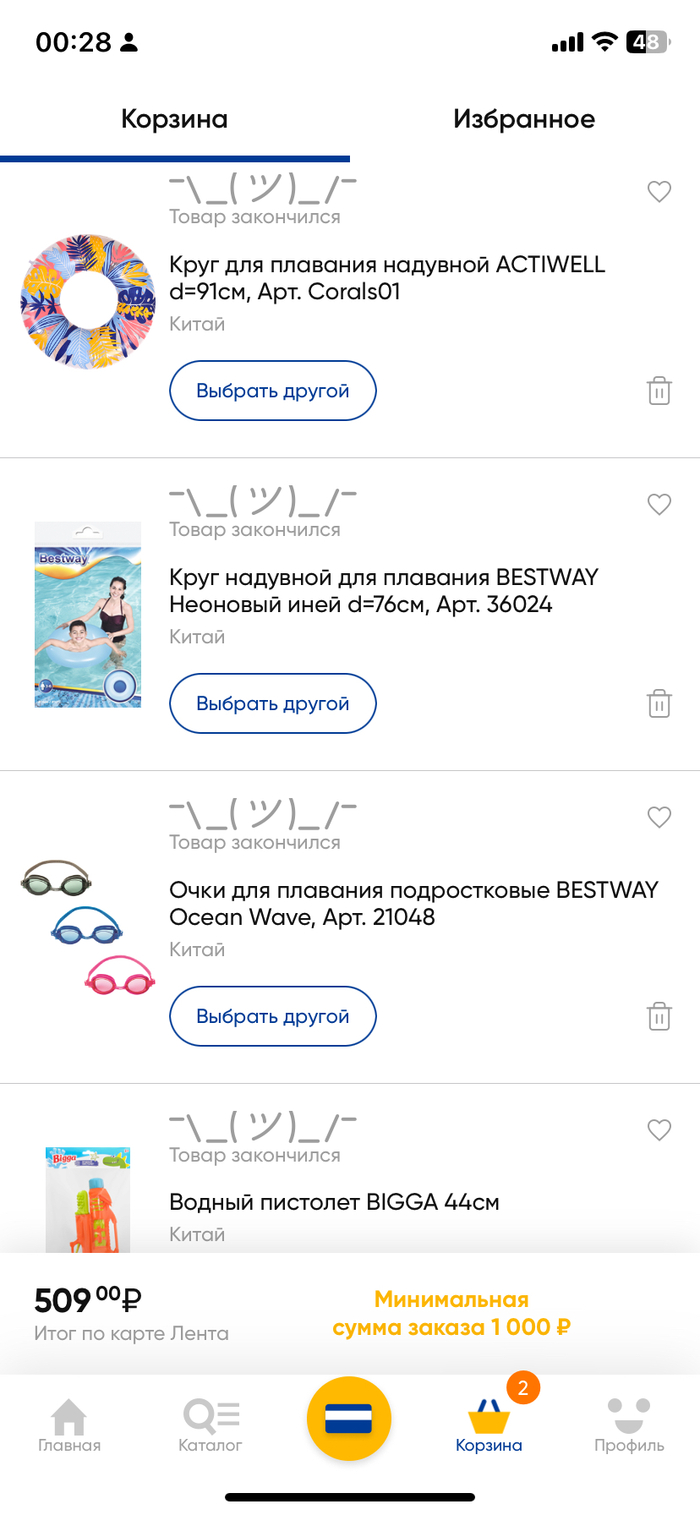Tap Выбрать другой for BESTWAY Неоновый иней

[273, 704]
